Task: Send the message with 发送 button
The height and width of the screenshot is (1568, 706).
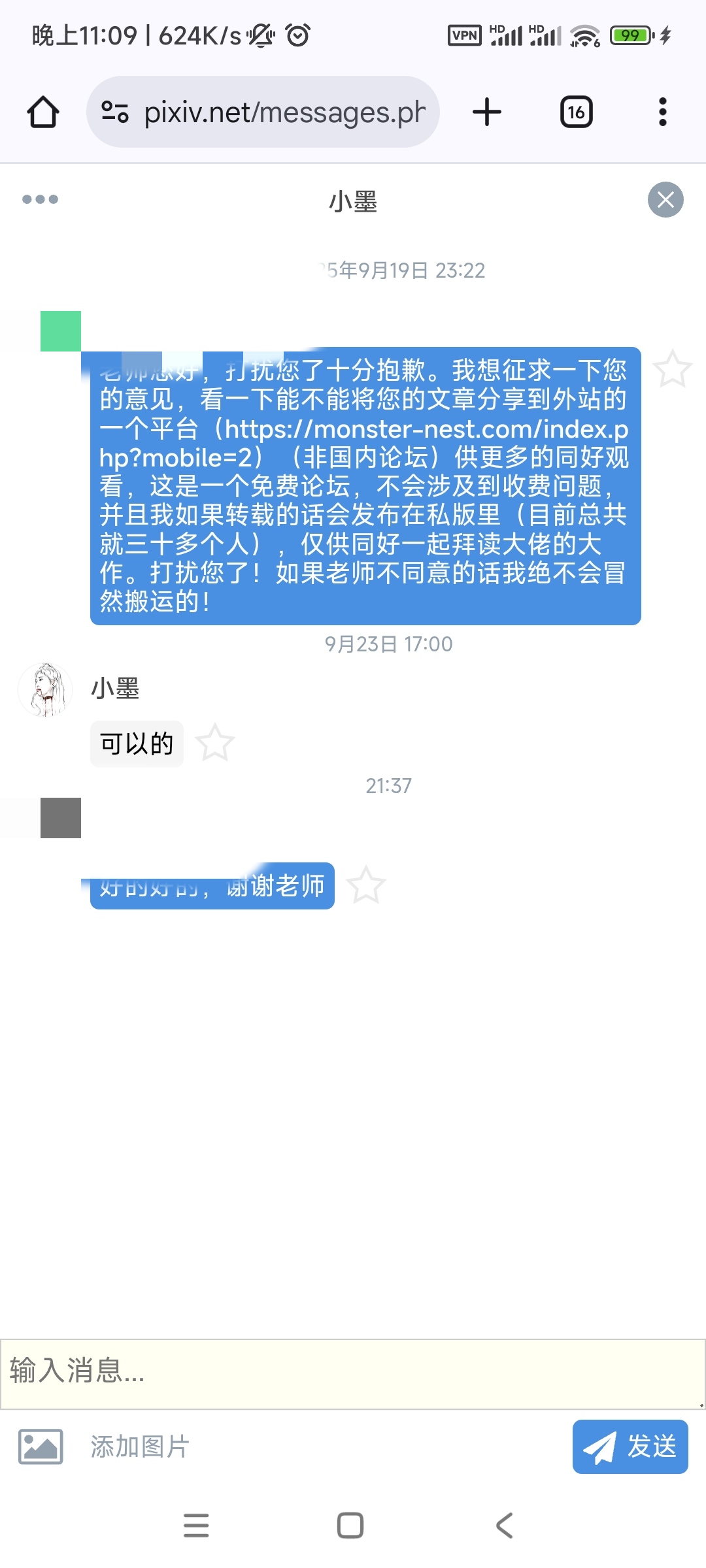Action: click(x=630, y=1446)
